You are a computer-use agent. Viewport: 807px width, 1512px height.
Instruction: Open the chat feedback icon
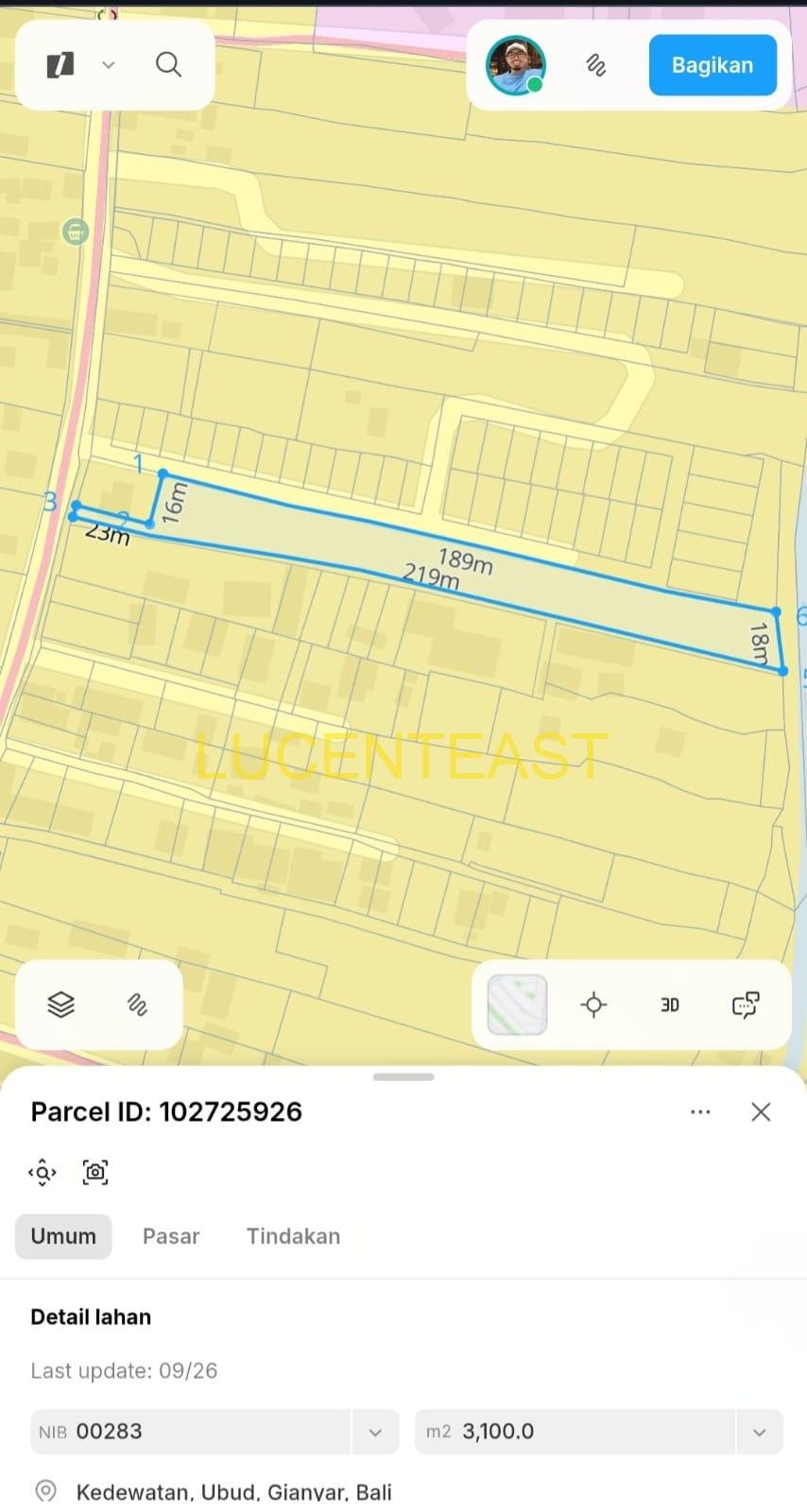tap(746, 1005)
